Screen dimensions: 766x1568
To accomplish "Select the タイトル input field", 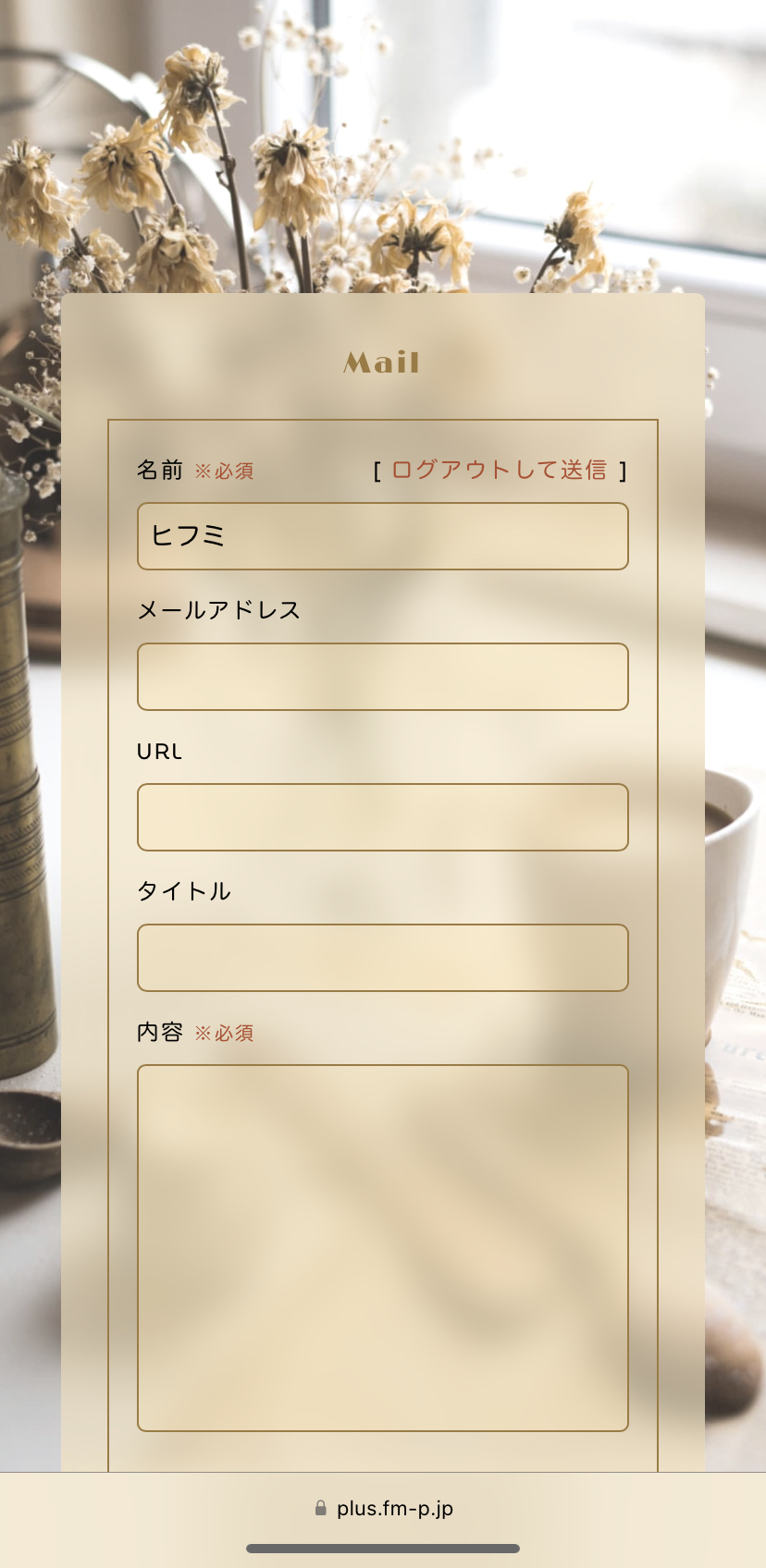I will (x=382, y=958).
